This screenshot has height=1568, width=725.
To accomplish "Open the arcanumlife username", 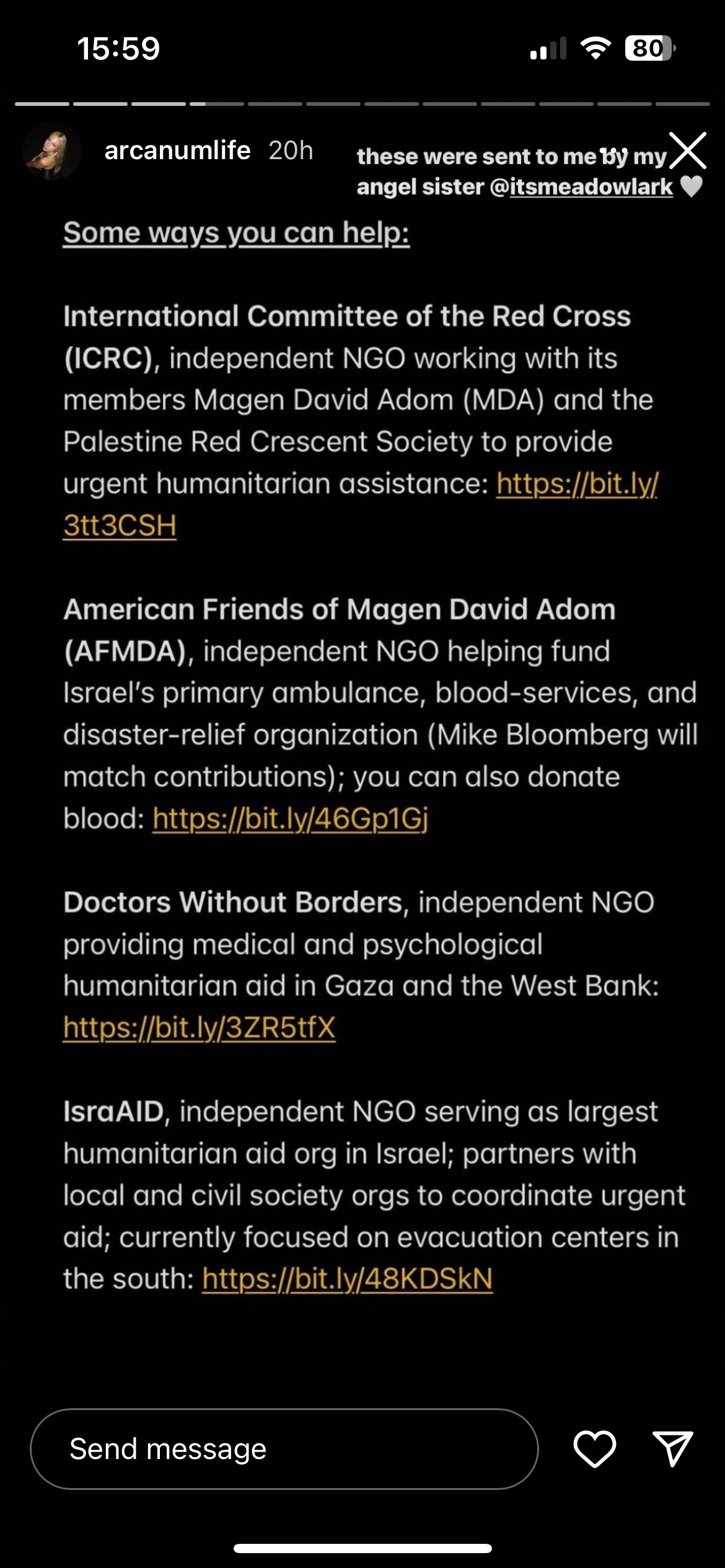I will 177,150.
